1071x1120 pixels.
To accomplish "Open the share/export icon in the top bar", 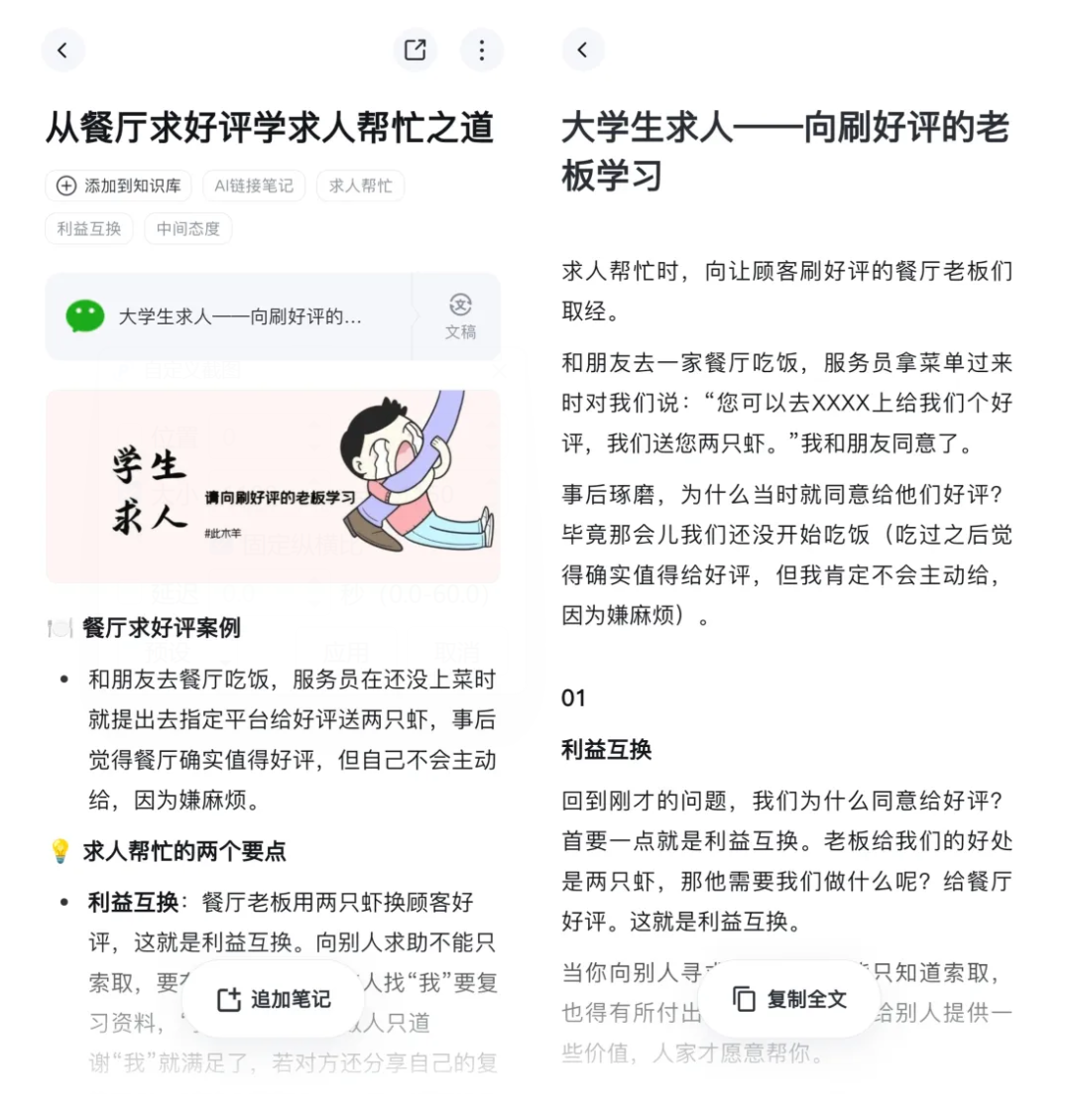I will click(x=415, y=50).
